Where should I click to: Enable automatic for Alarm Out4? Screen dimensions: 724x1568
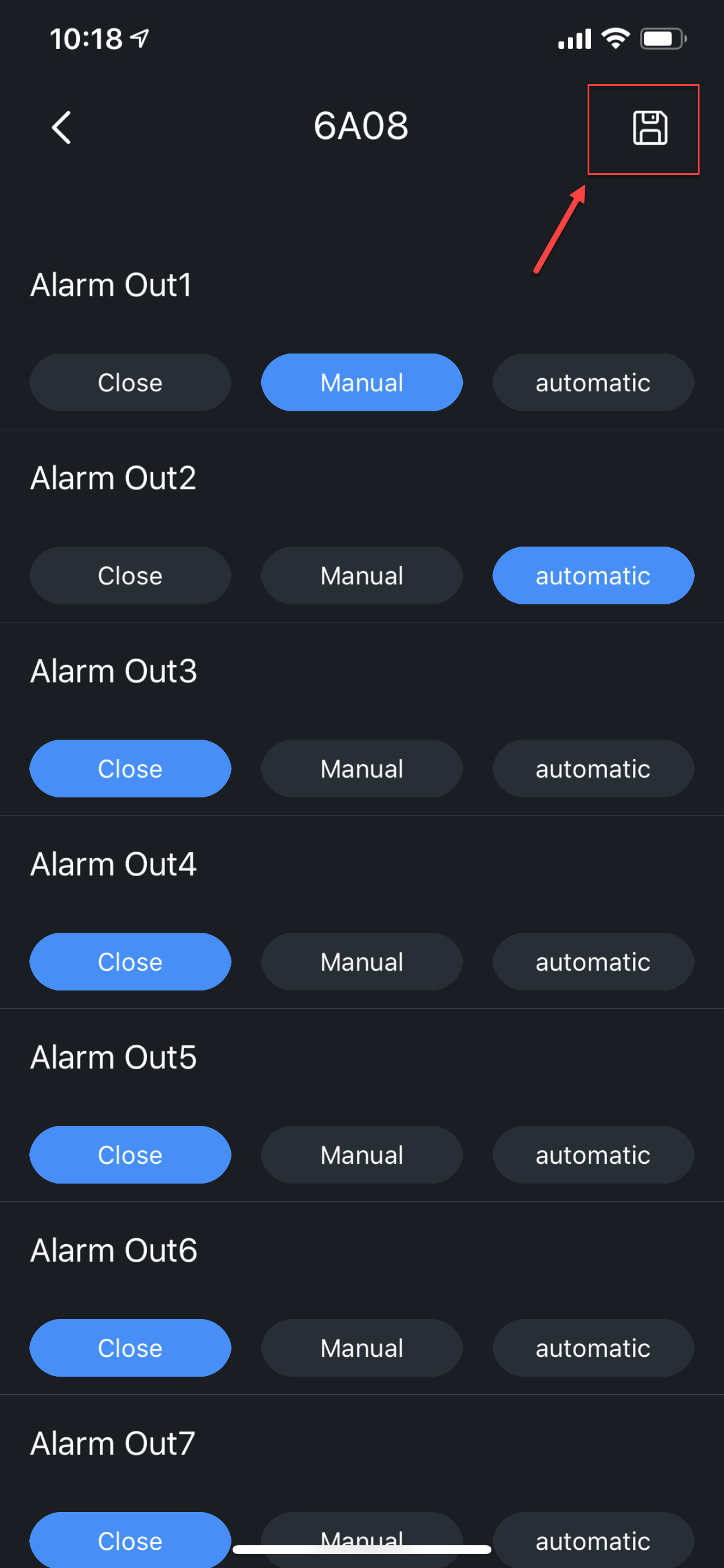tap(593, 961)
